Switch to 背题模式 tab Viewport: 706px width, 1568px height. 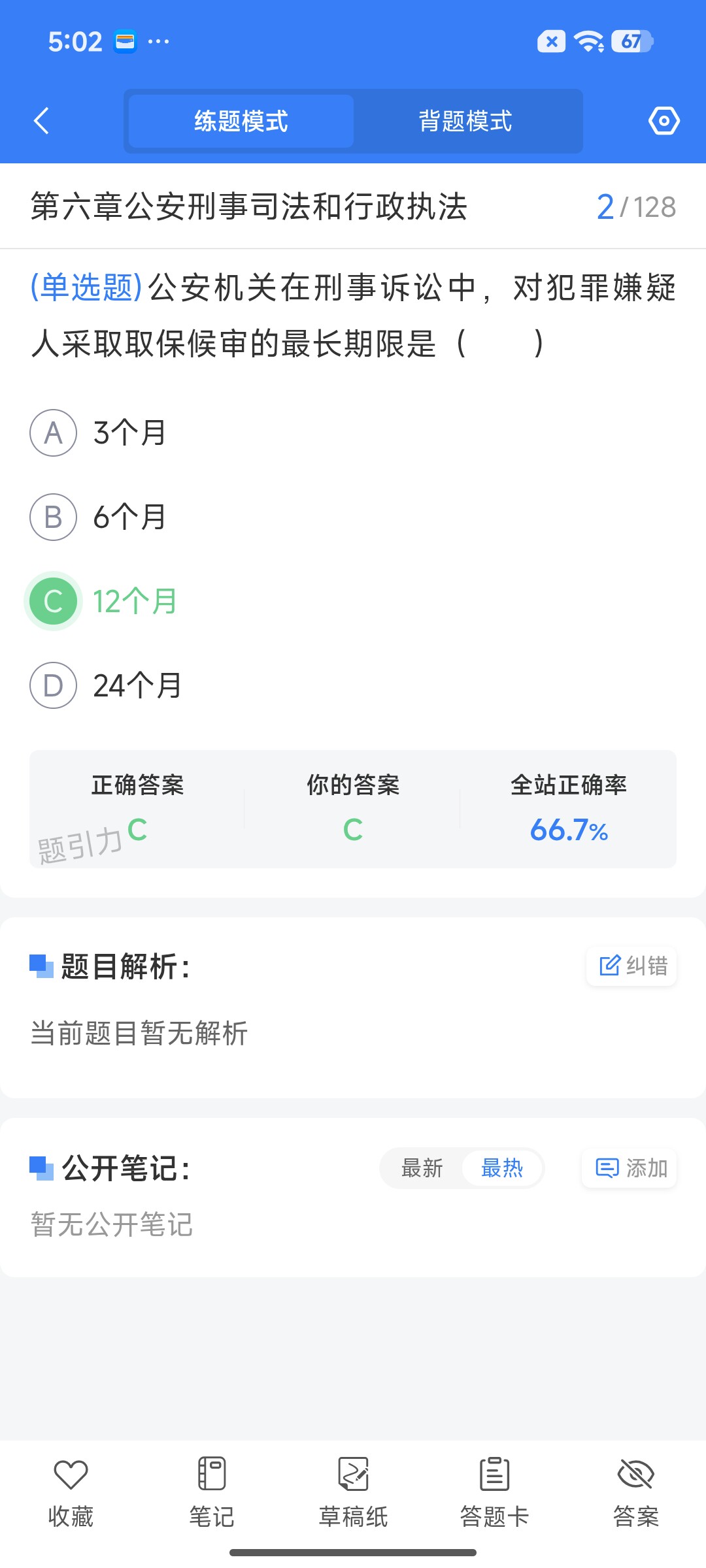[465, 122]
